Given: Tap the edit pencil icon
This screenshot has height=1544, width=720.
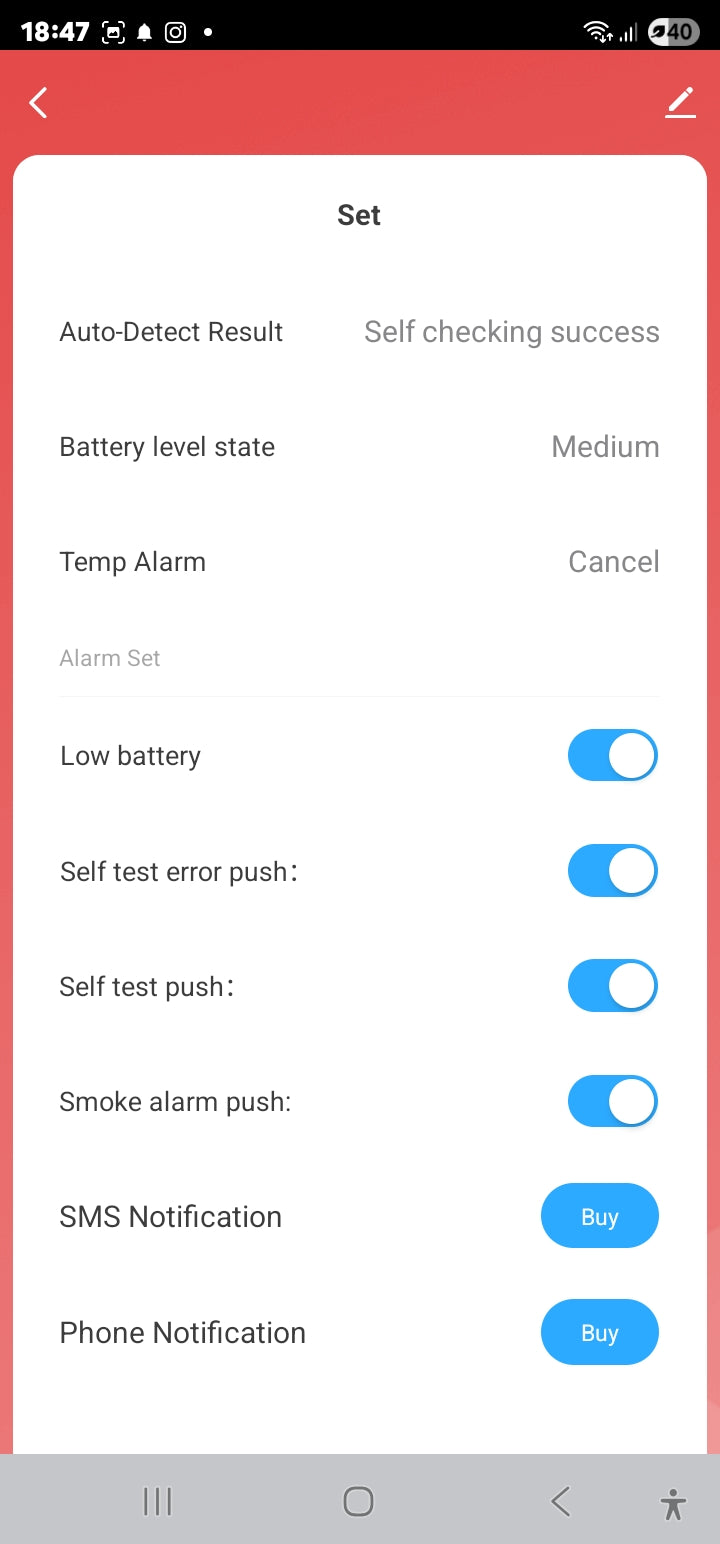Looking at the screenshot, I should pyautogui.click(x=680, y=102).
